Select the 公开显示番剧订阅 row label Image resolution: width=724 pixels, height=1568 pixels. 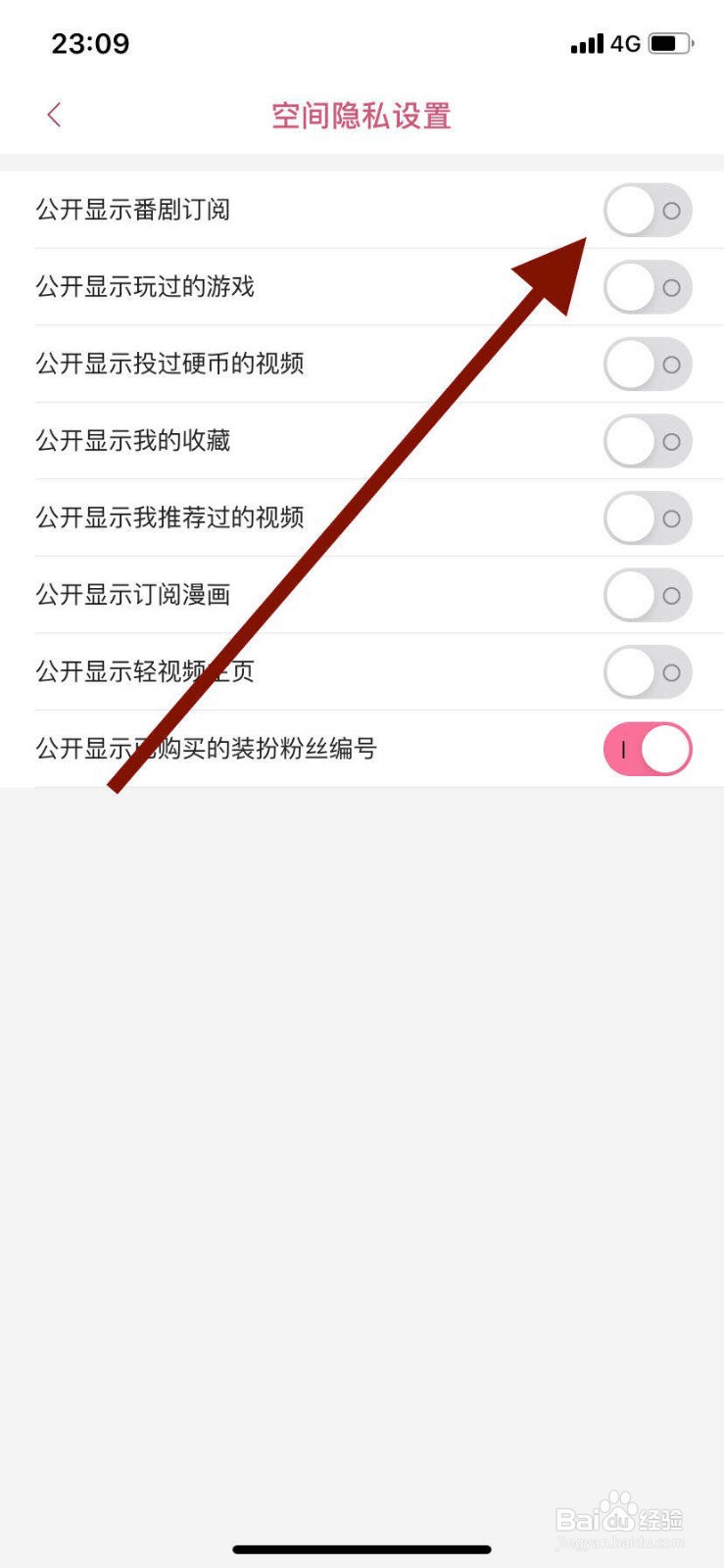[132, 210]
